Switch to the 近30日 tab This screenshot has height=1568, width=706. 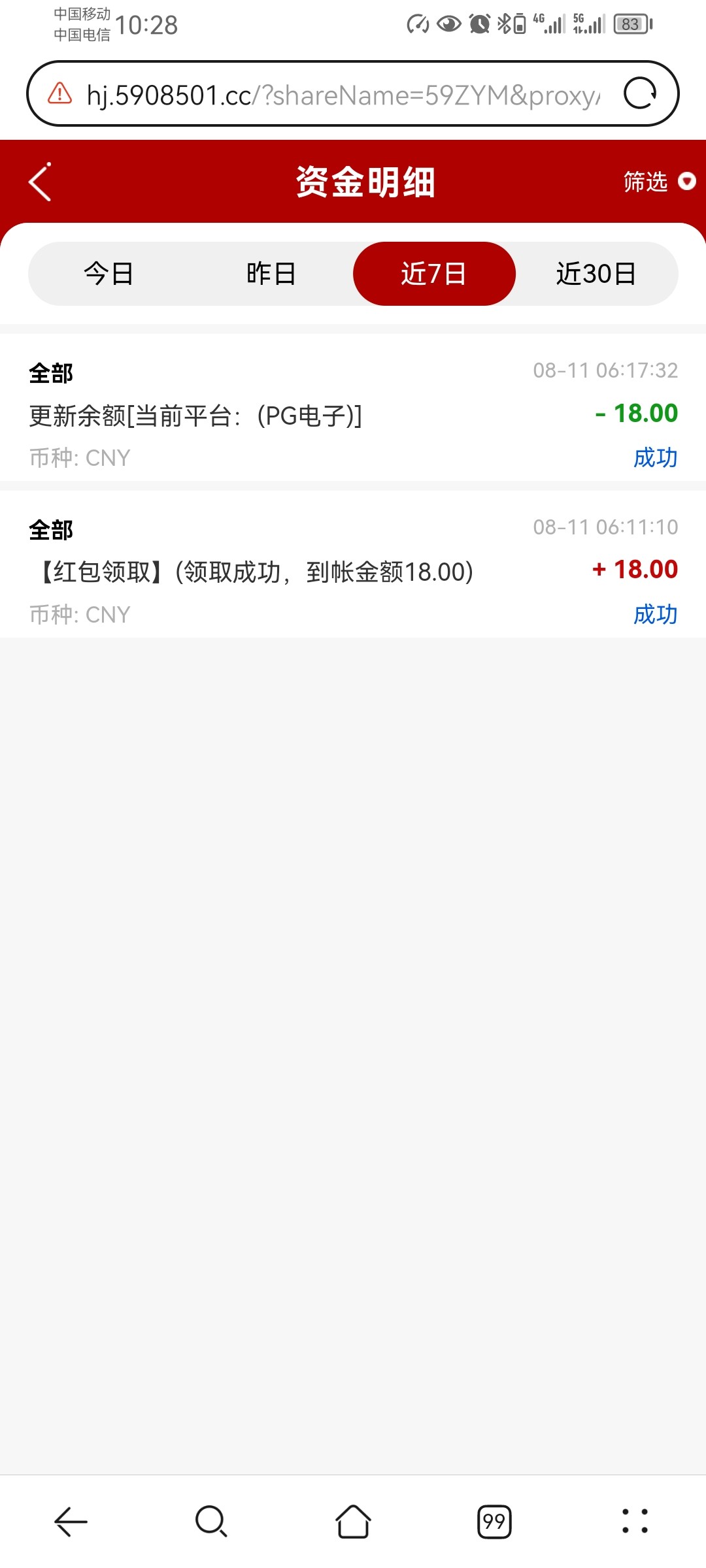click(598, 274)
